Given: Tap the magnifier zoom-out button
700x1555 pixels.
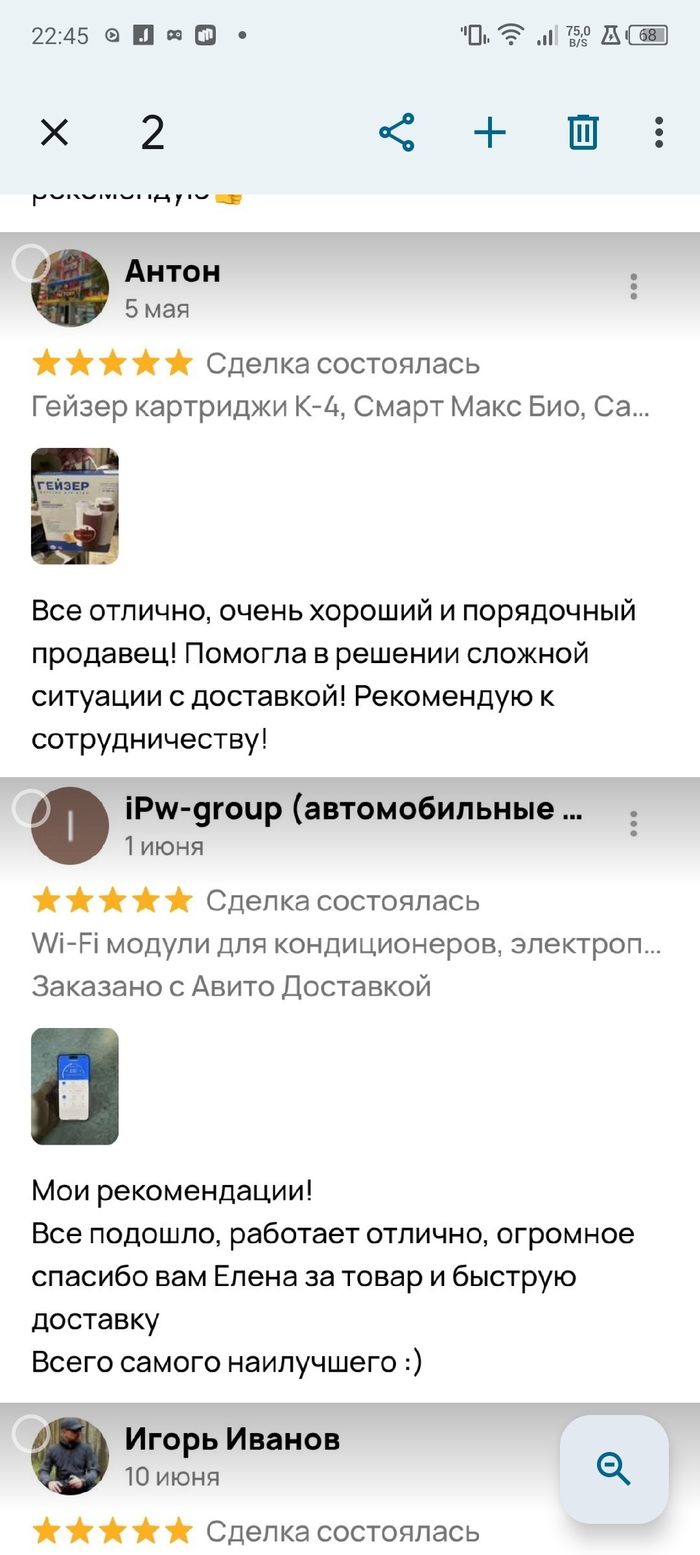Looking at the screenshot, I should pyautogui.click(x=613, y=1469).
